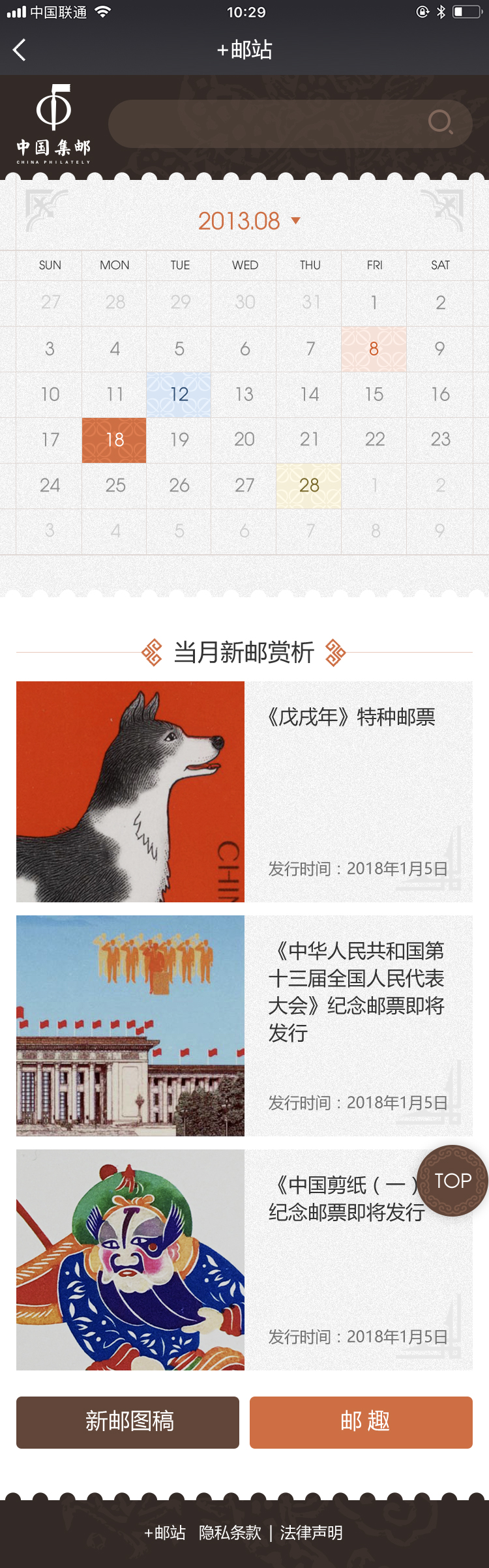Open 法律声明
The height and width of the screenshot is (1568, 489).
[312, 1533]
